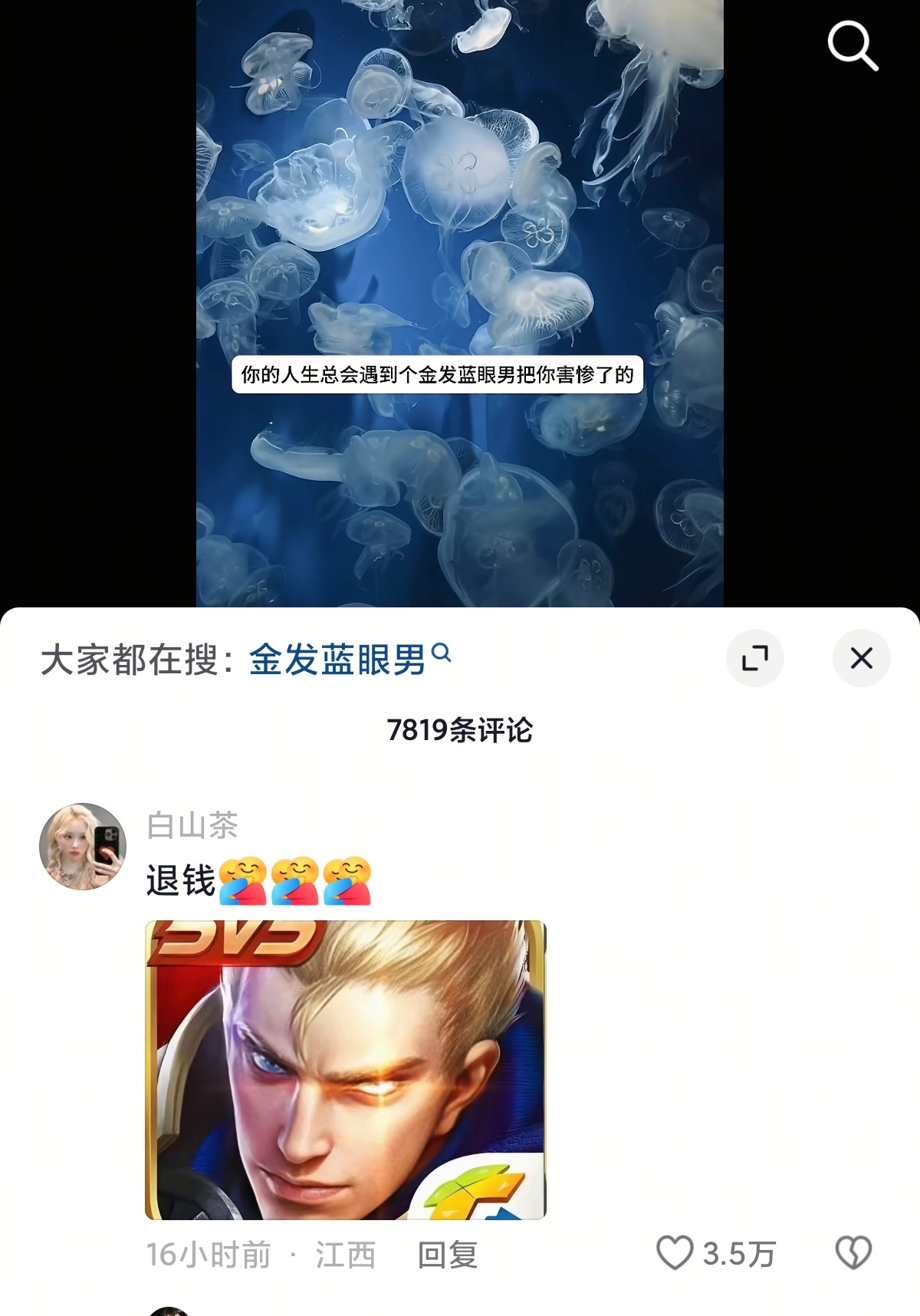Tap the small magnifier beside 金发蓝眼男

pyautogui.click(x=441, y=656)
